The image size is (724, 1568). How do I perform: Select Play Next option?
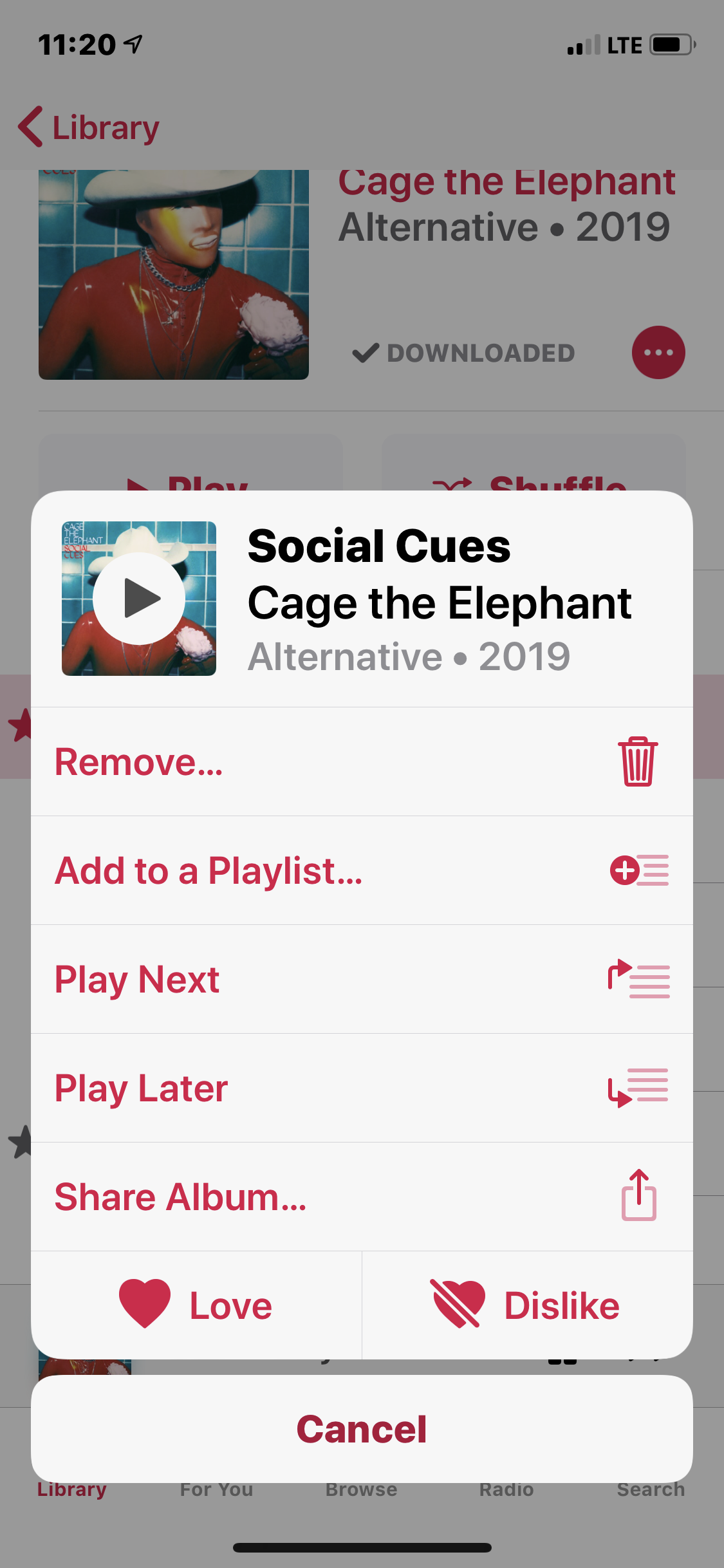362,980
